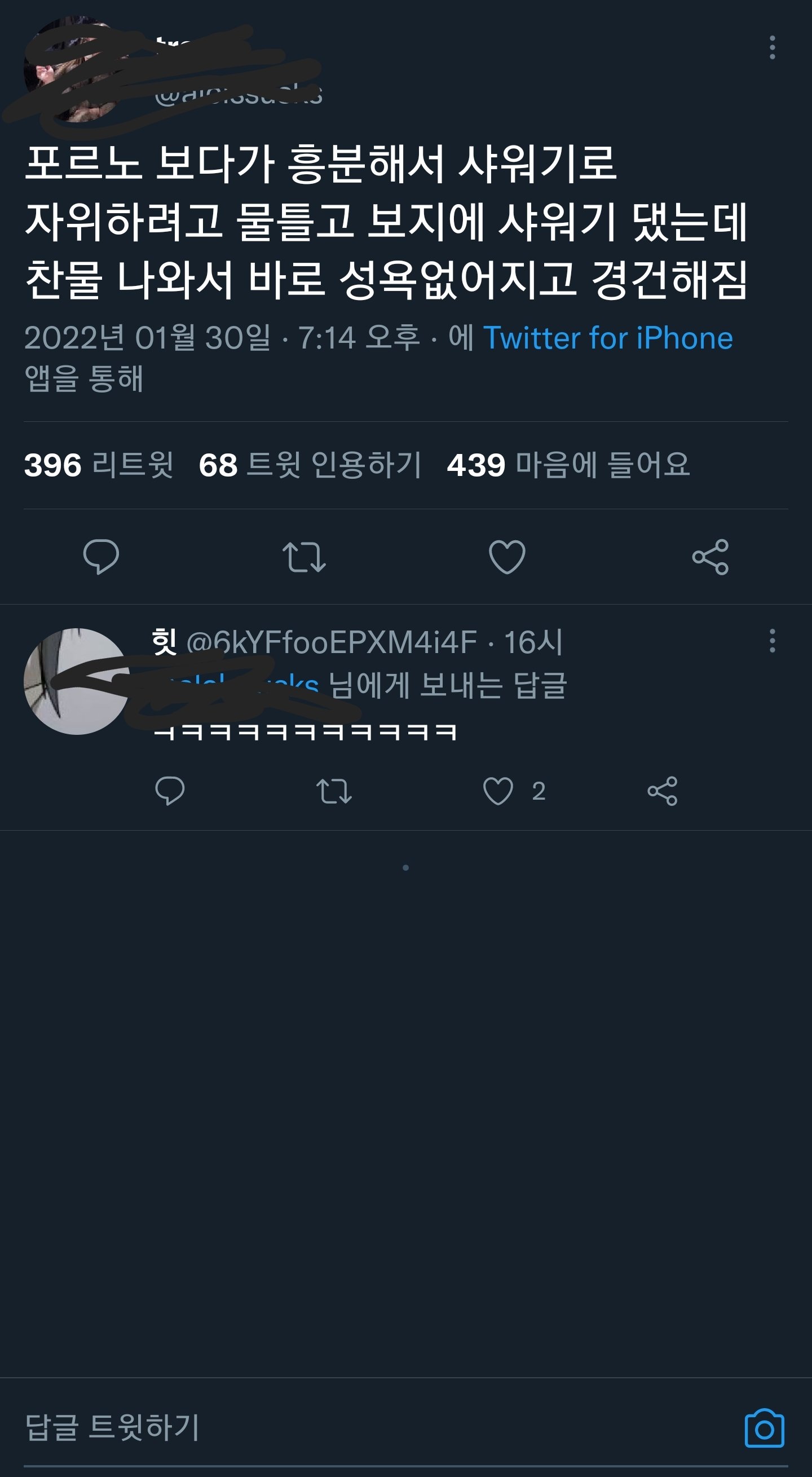Open the main tweet's overflow menu
The height and width of the screenshot is (1477, 812).
772,47
